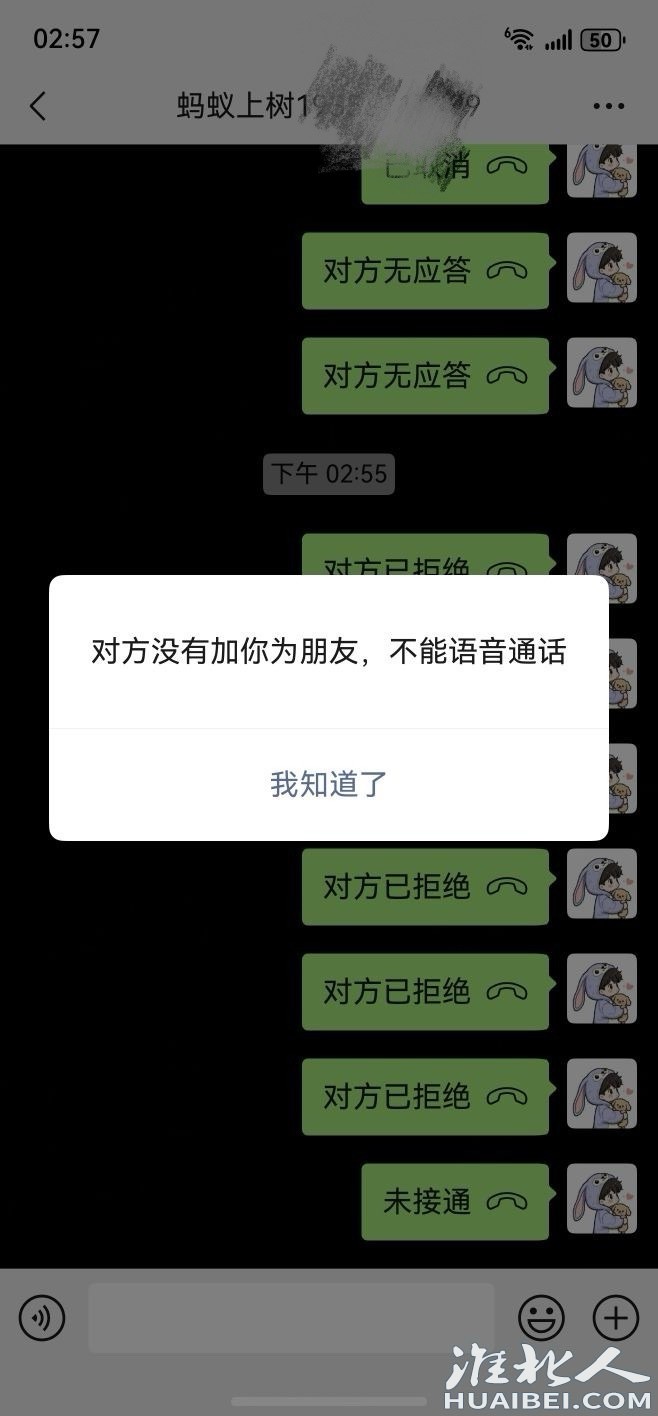Switch to voice message input
Viewport: 658px width, 1416px height.
42,1318
